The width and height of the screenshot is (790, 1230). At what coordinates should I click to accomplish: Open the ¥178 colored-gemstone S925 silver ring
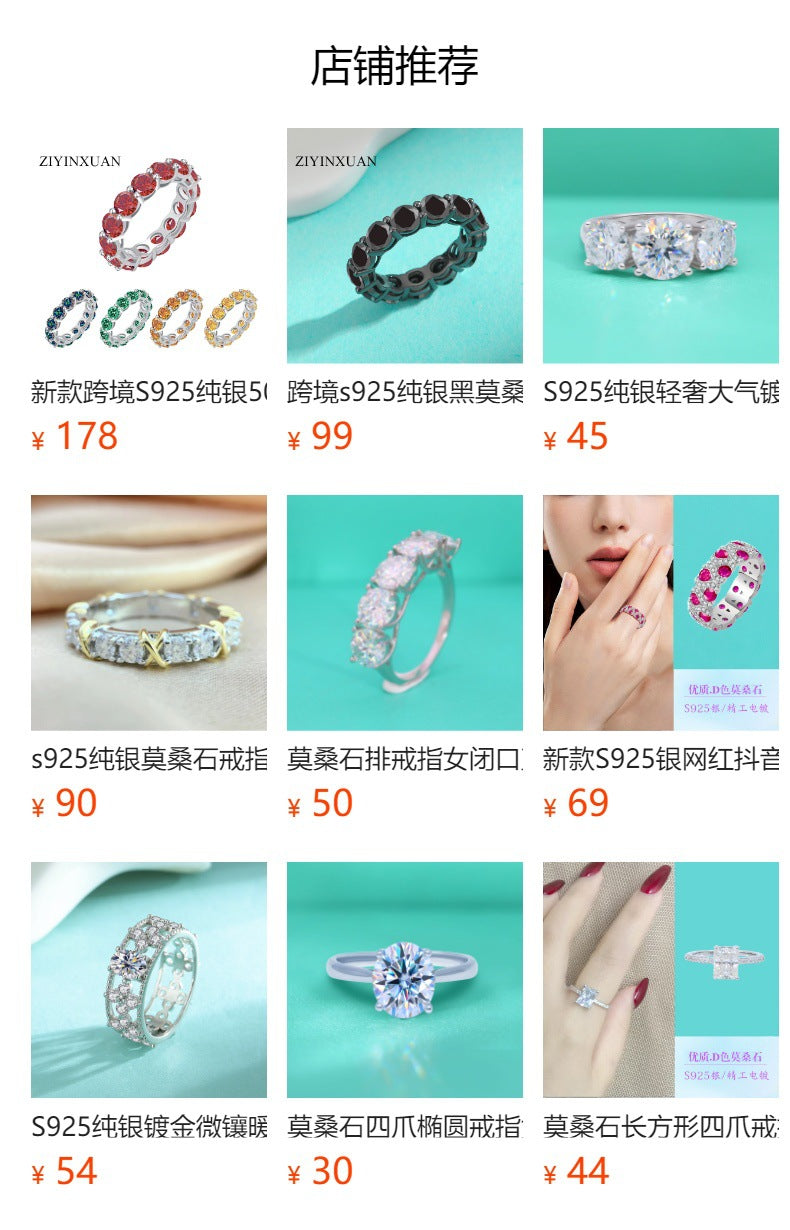click(x=149, y=246)
